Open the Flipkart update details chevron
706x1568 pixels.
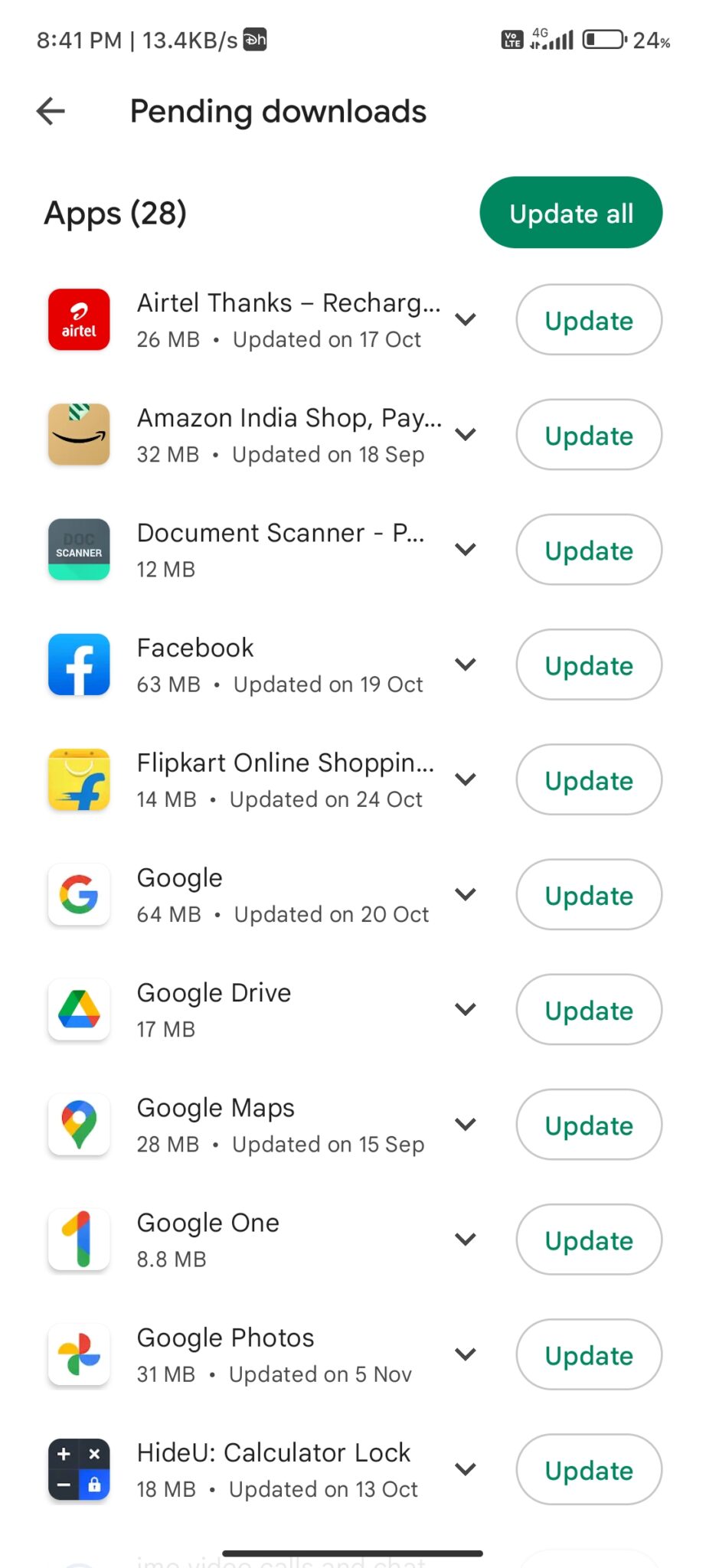coord(465,779)
